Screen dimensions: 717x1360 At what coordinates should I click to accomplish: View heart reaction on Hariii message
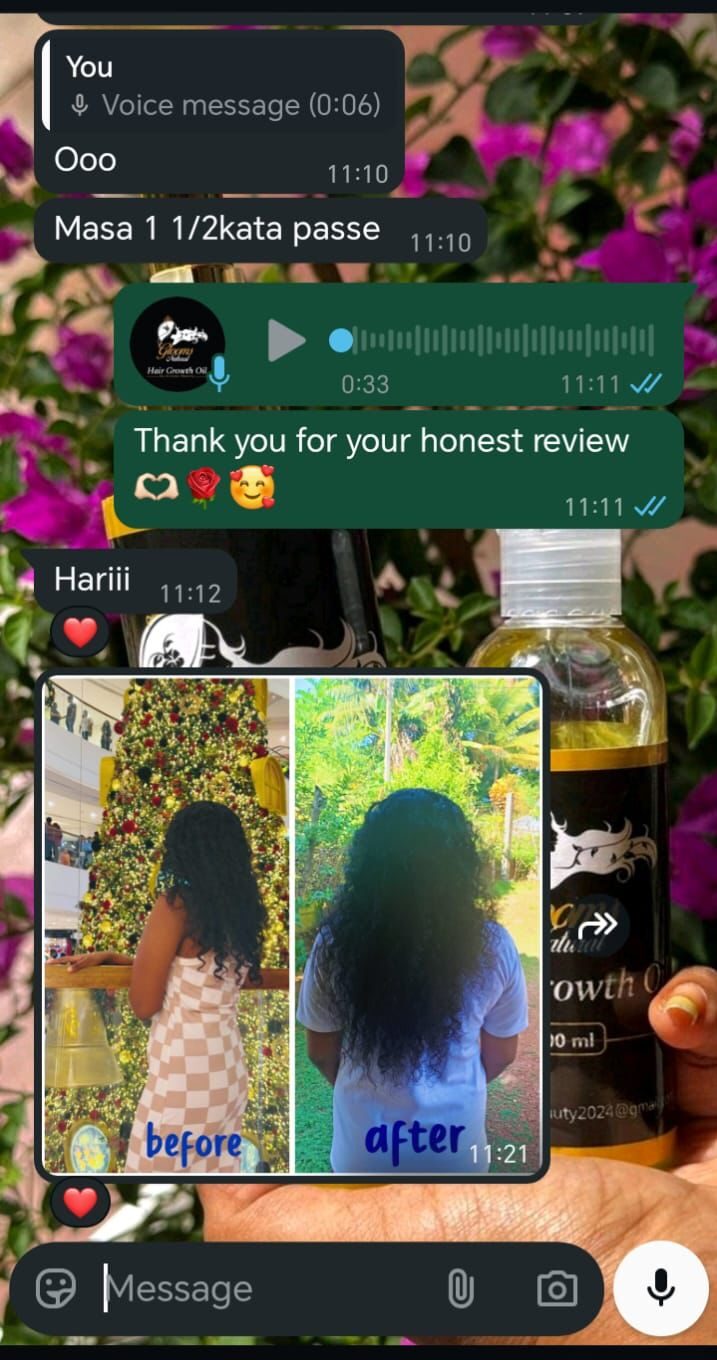tap(80, 632)
